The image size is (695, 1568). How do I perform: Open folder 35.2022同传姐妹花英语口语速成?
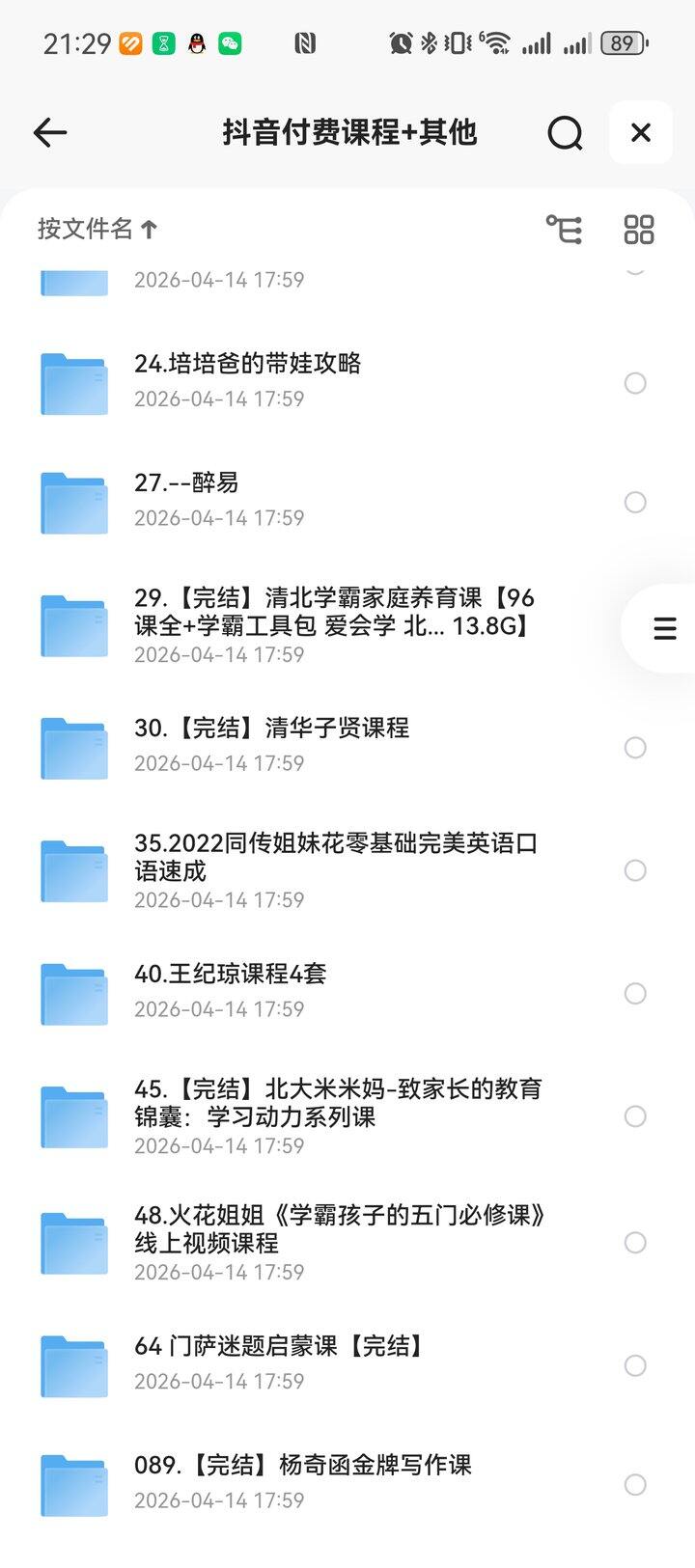(335, 857)
